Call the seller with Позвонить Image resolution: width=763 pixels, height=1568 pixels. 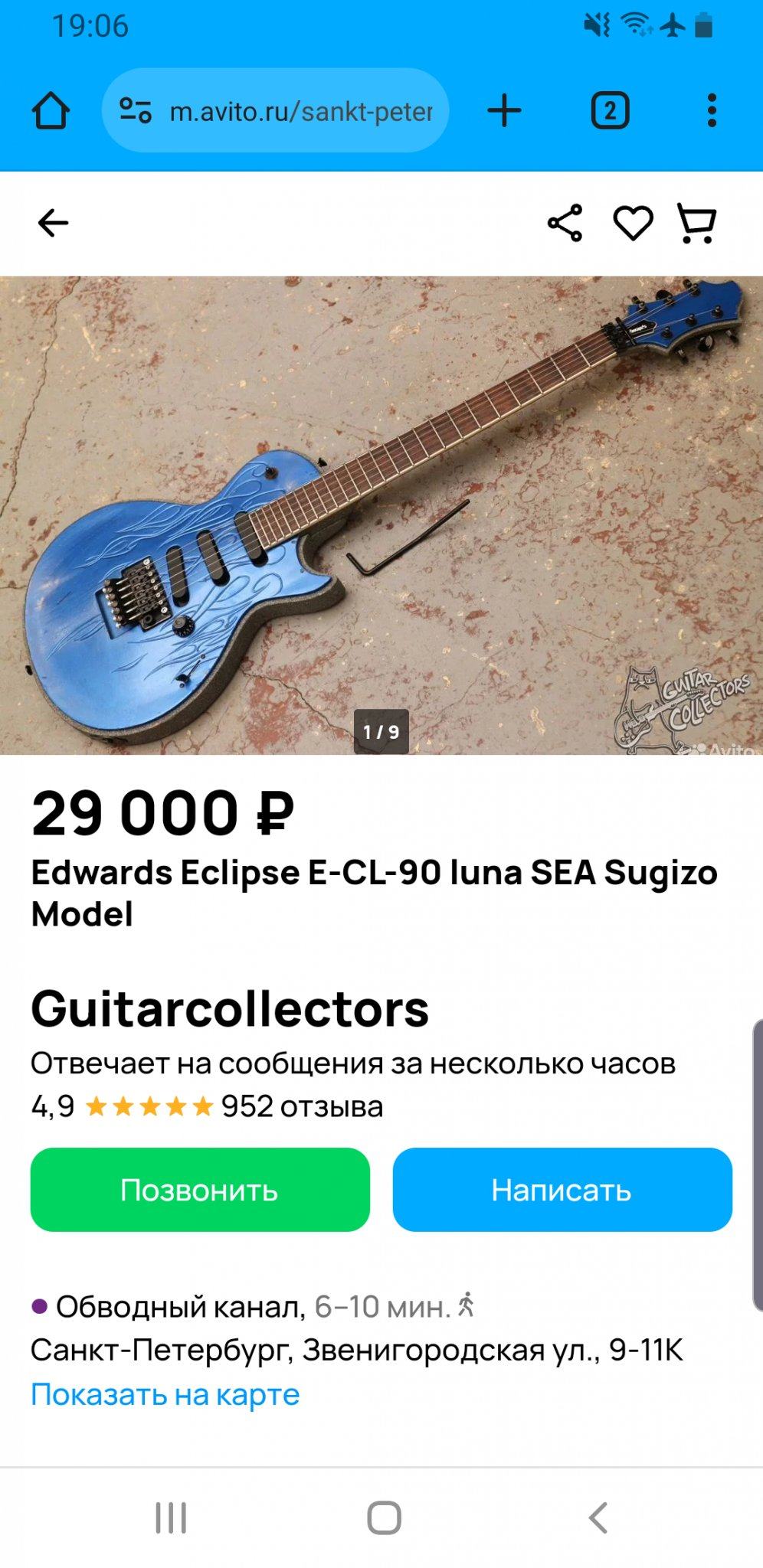pyautogui.click(x=200, y=1190)
